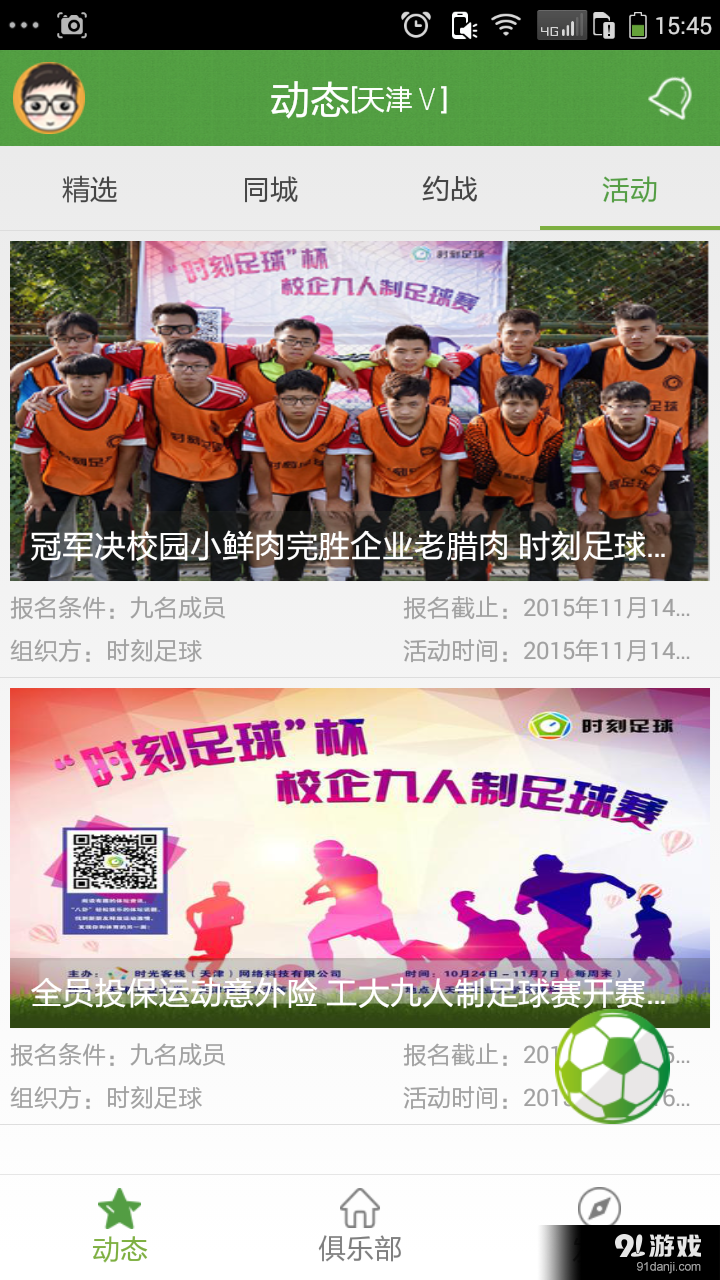Open the compass discover tab
The height and width of the screenshot is (1280, 720).
(x=599, y=1208)
